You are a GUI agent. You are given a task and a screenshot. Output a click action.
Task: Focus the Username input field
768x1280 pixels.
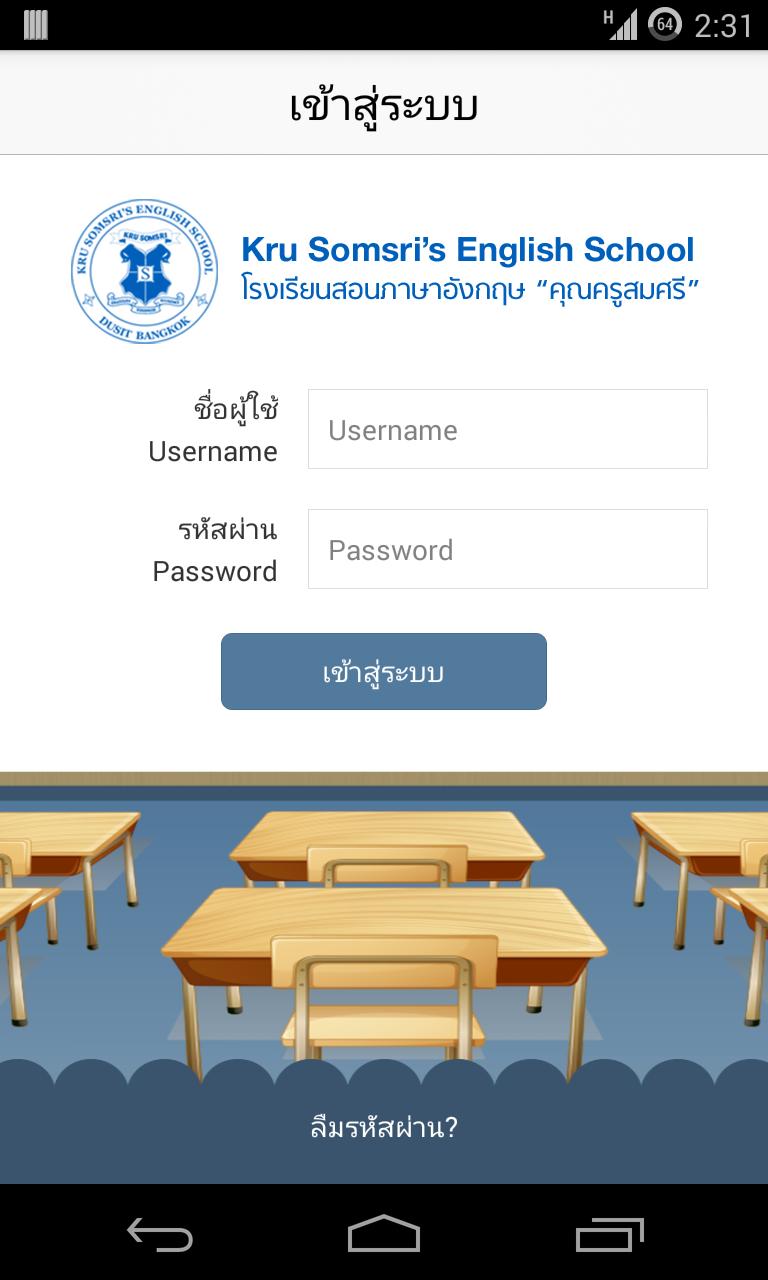(507, 429)
